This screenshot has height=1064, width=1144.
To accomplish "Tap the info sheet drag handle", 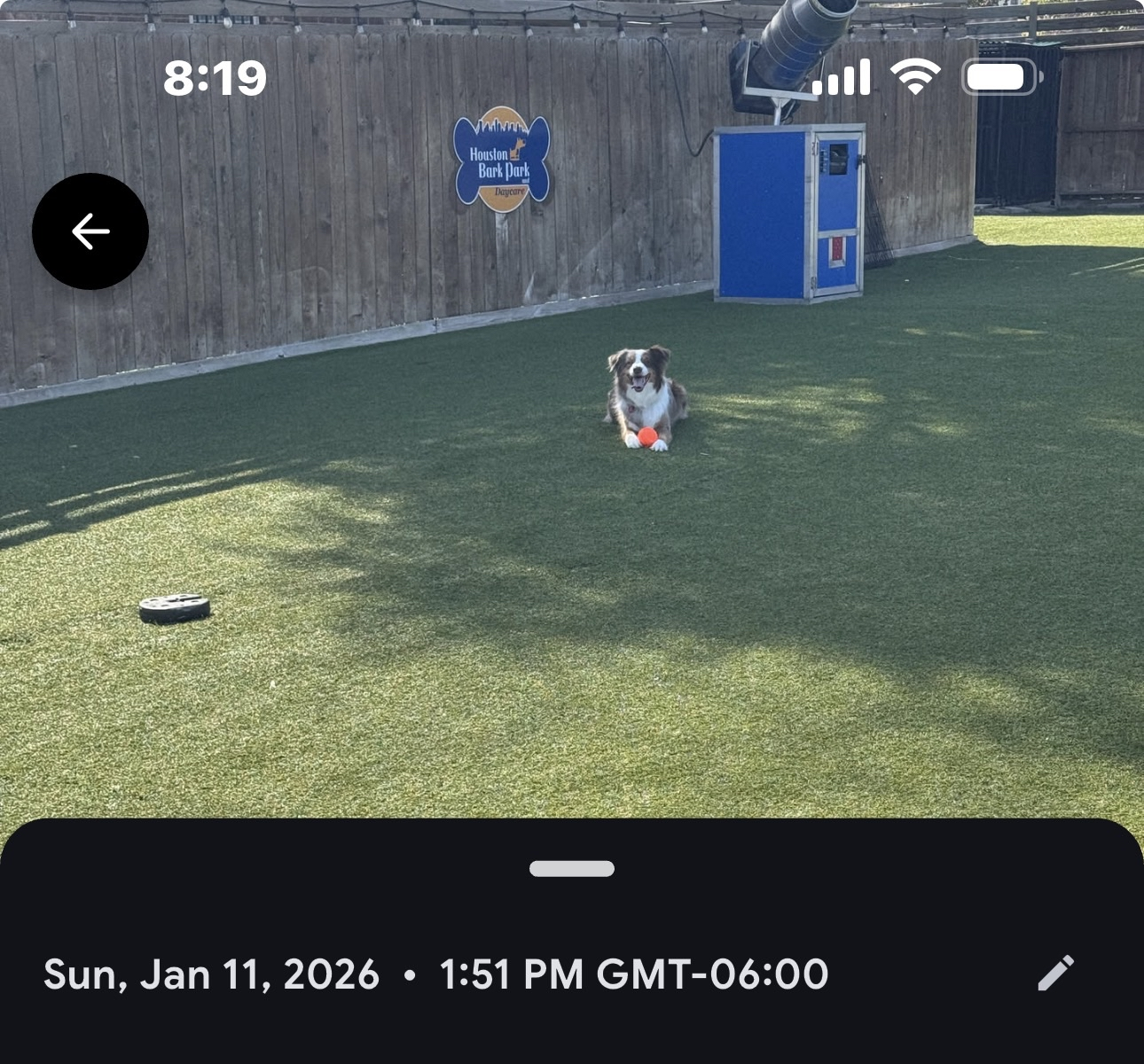I will [x=572, y=869].
